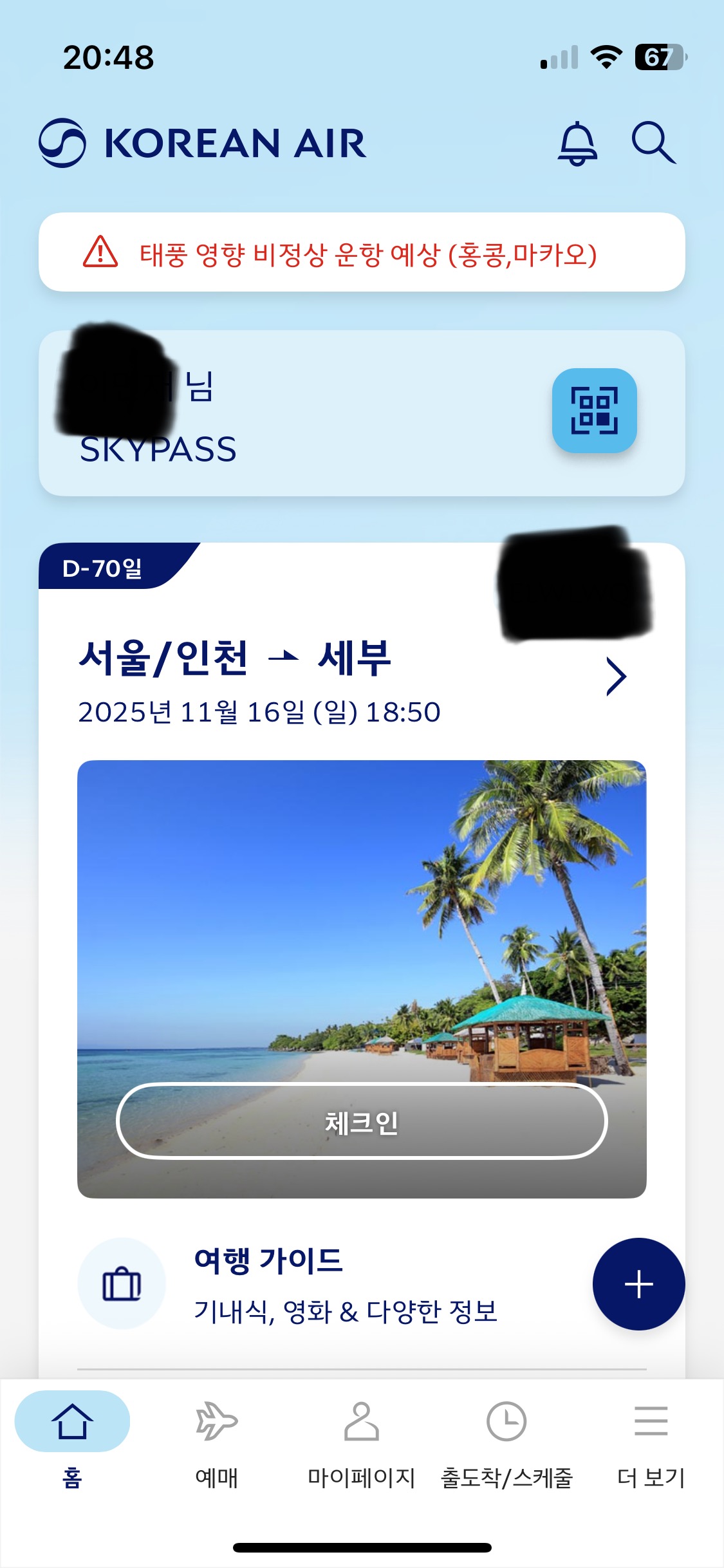This screenshot has width=724, height=1568.
Task: Open the typhoon irregular operations notice
Action: coord(362,253)
